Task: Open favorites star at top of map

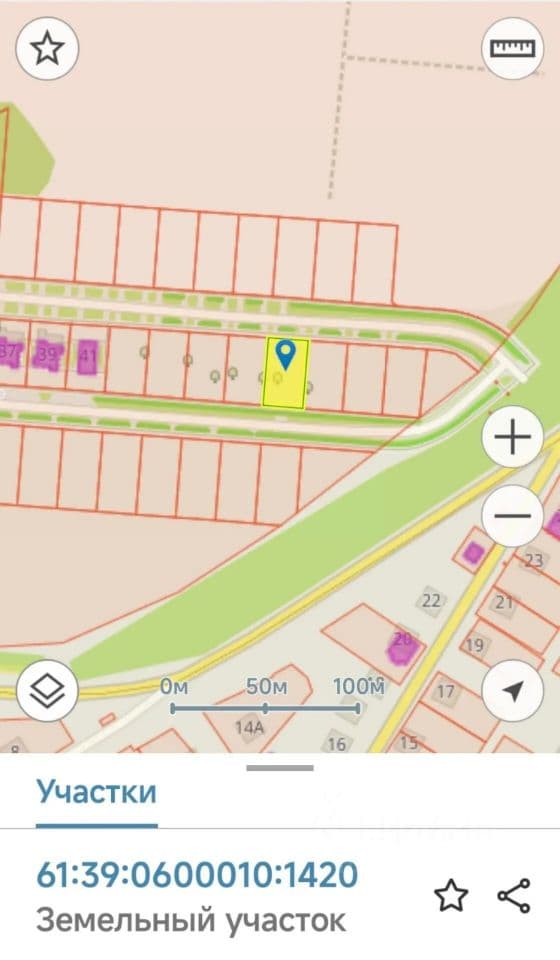Action: pos(47,48)
